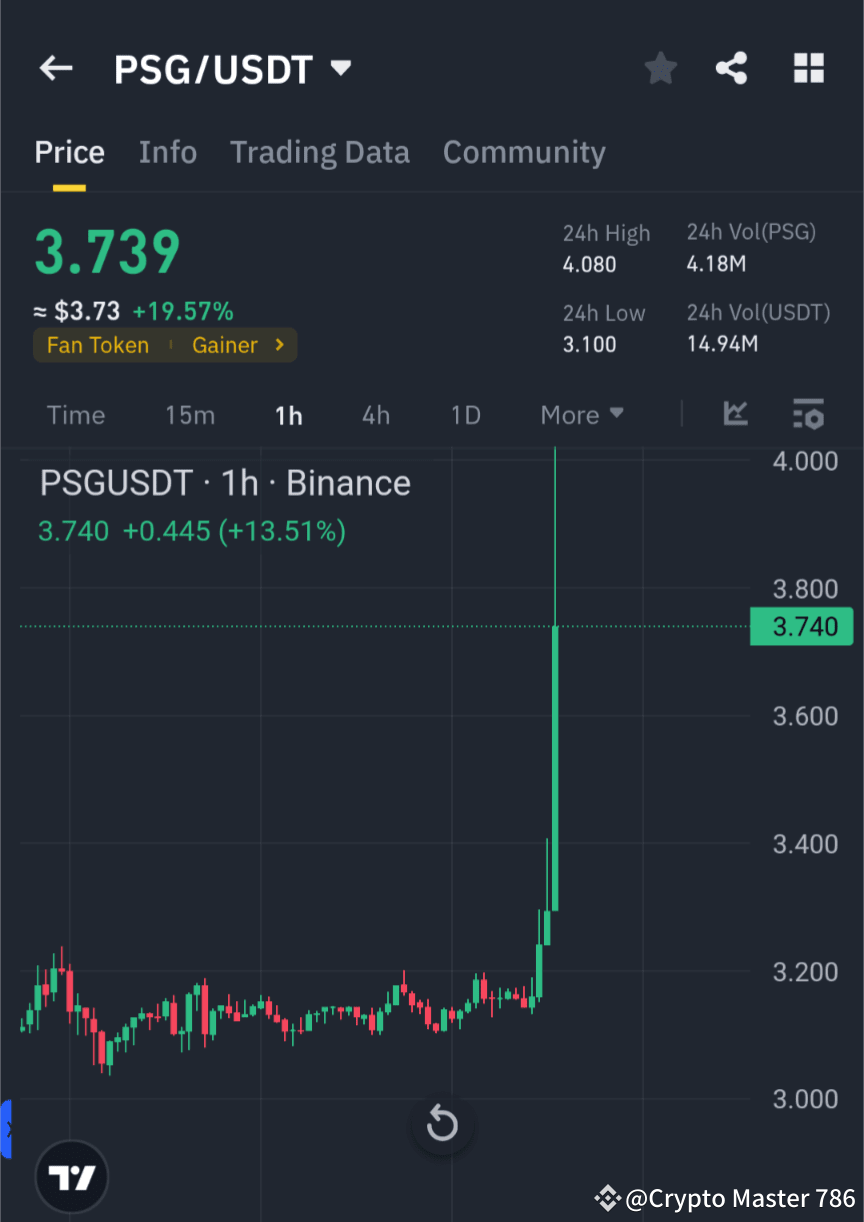Expand the More timeframes dropdown
Image resolution: width=864 pixels, height=1222 pixels.
[581, 414]
